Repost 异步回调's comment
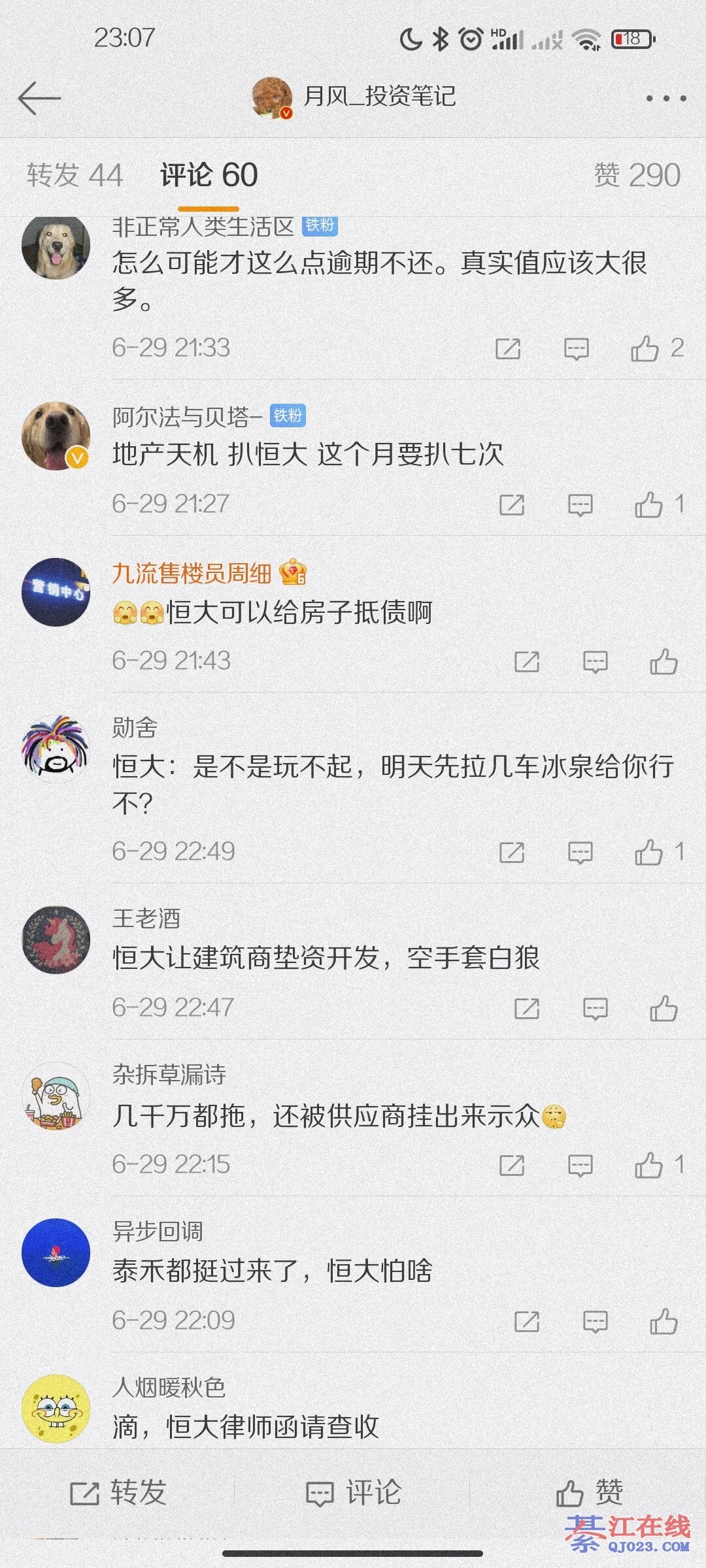 tap(527, 1321)
